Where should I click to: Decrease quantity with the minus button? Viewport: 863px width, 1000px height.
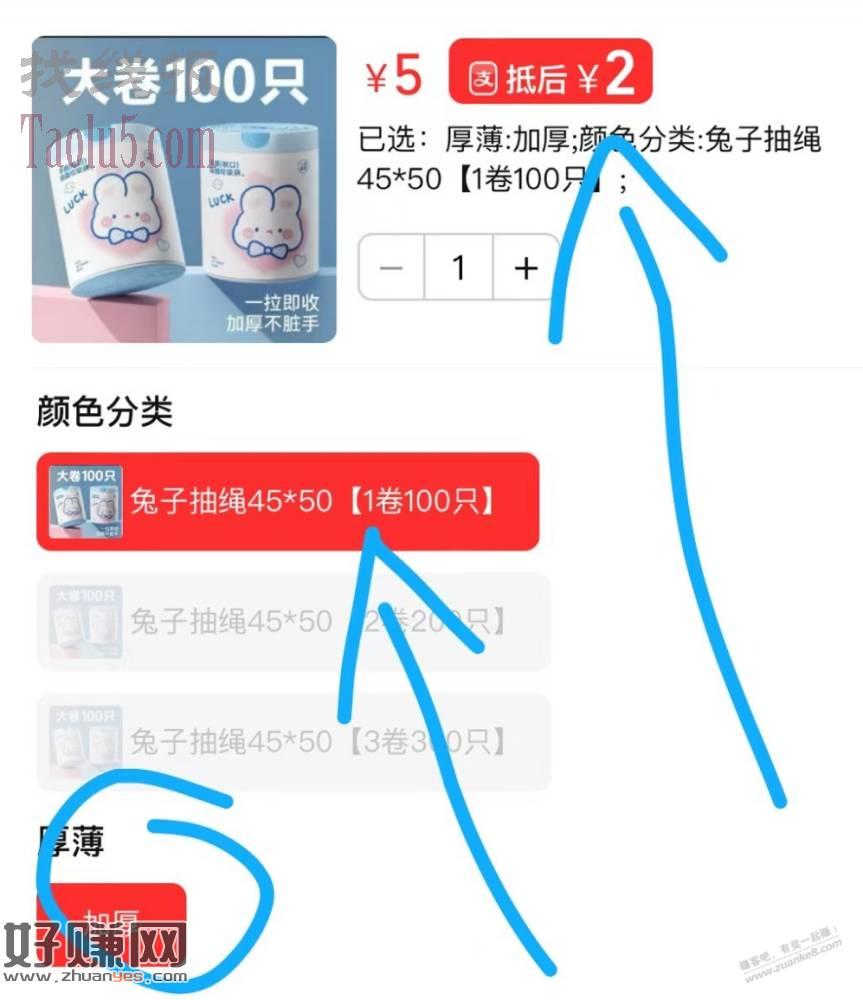coord(392,268)
